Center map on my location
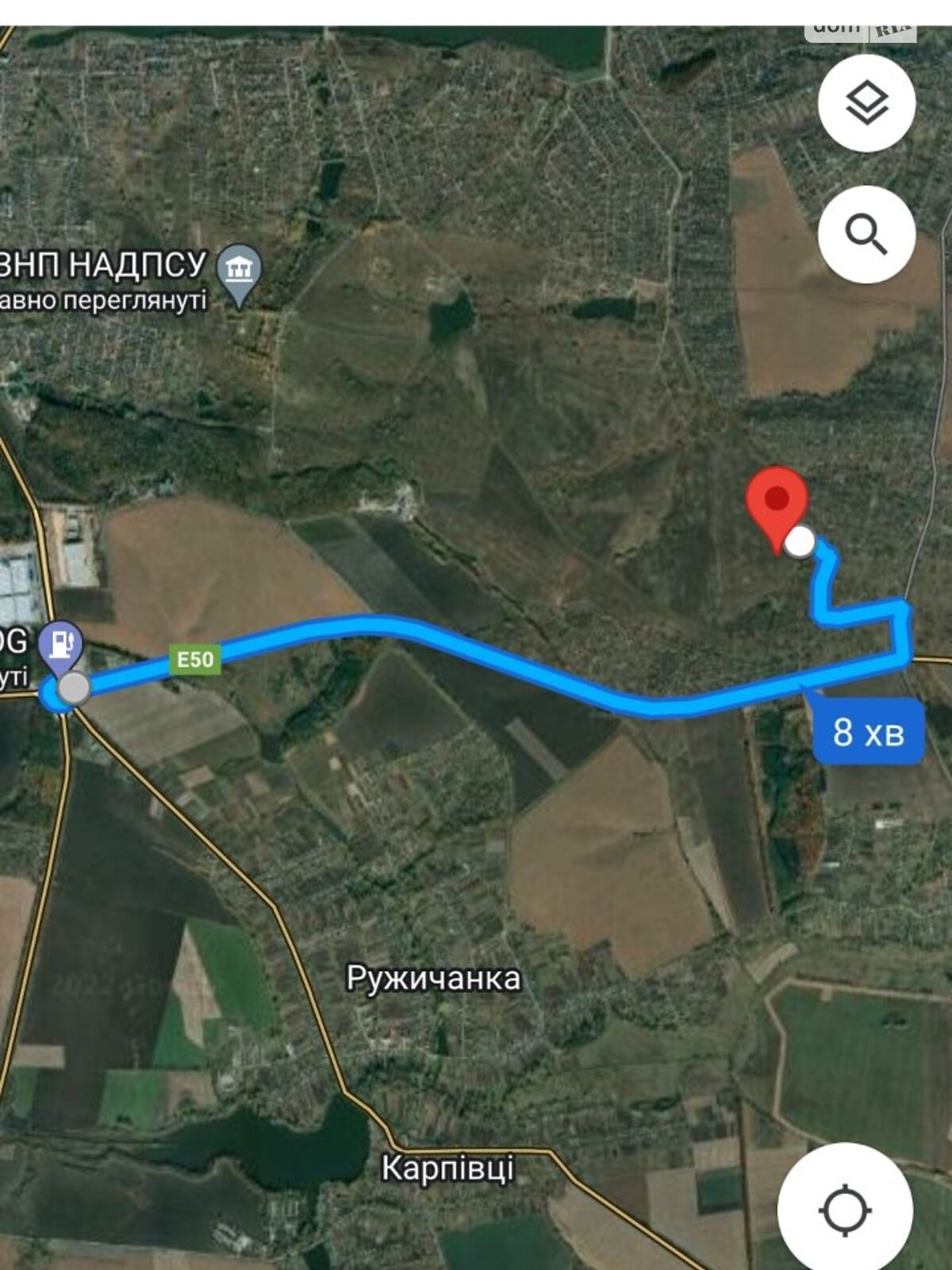Viewport: 952px width, 1270px height. 845,1210
